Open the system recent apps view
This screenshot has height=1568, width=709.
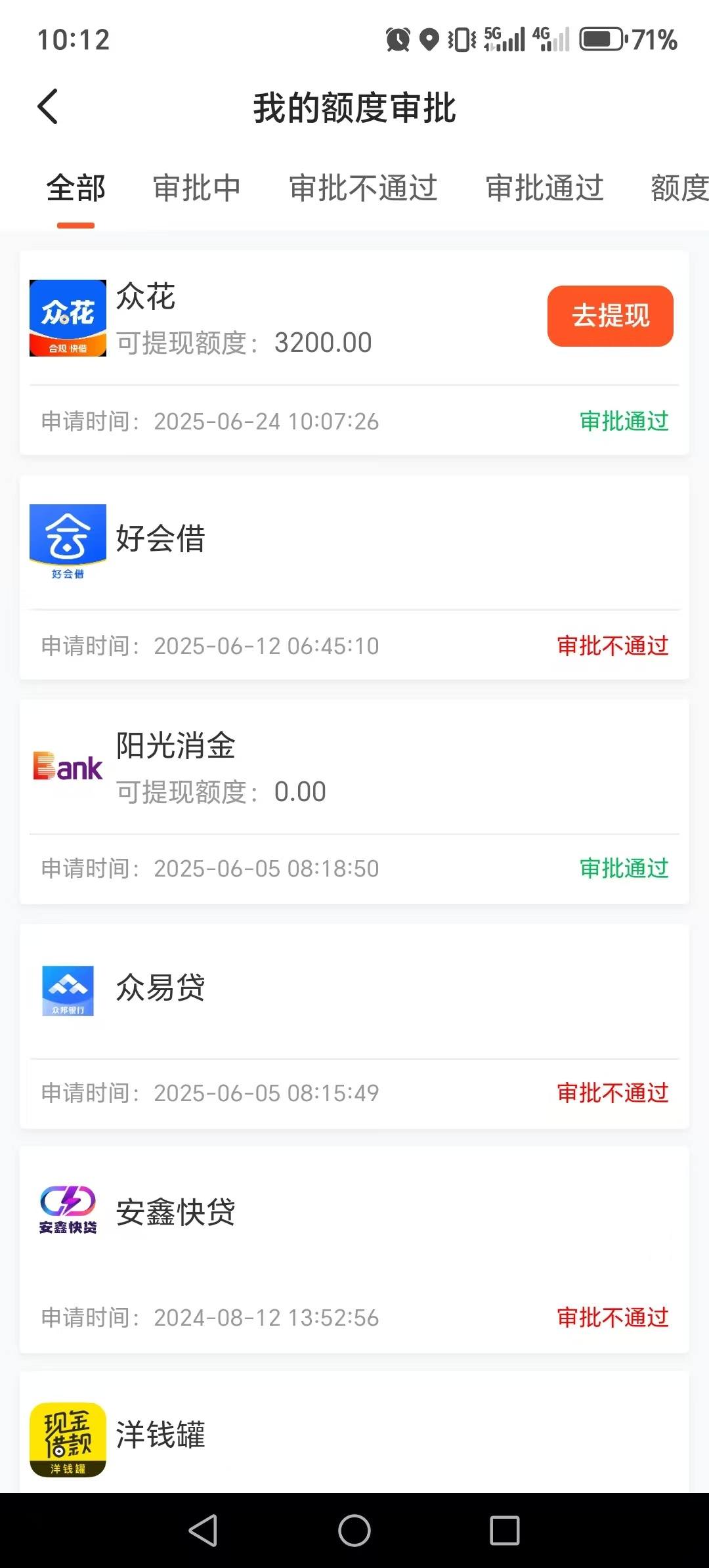click(x=505, y=1531)
